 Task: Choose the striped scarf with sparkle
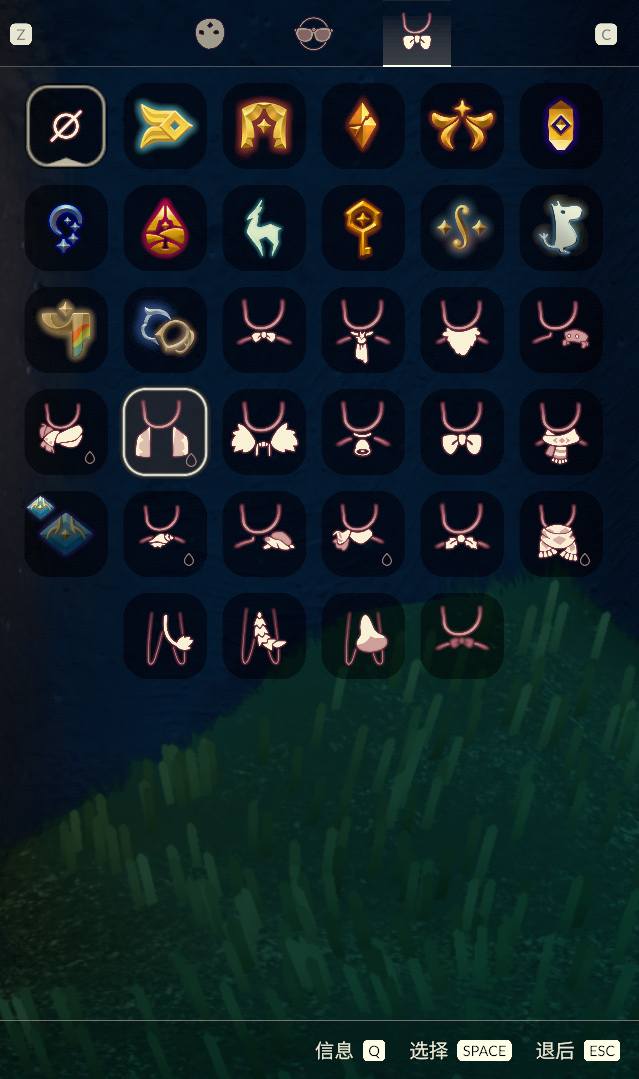(x=561, y=432)
